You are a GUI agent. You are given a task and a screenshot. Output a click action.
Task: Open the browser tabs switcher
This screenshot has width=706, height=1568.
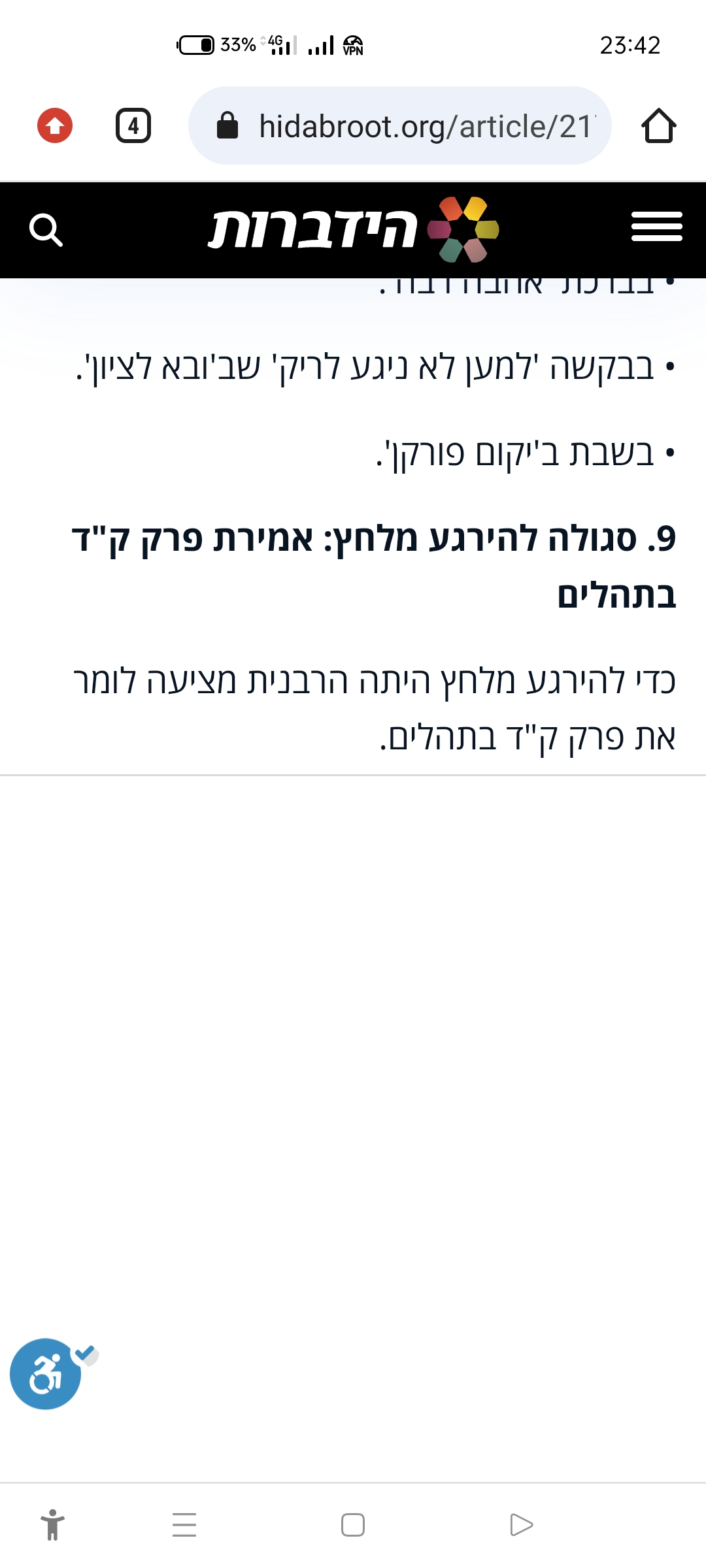coord(133,125)
